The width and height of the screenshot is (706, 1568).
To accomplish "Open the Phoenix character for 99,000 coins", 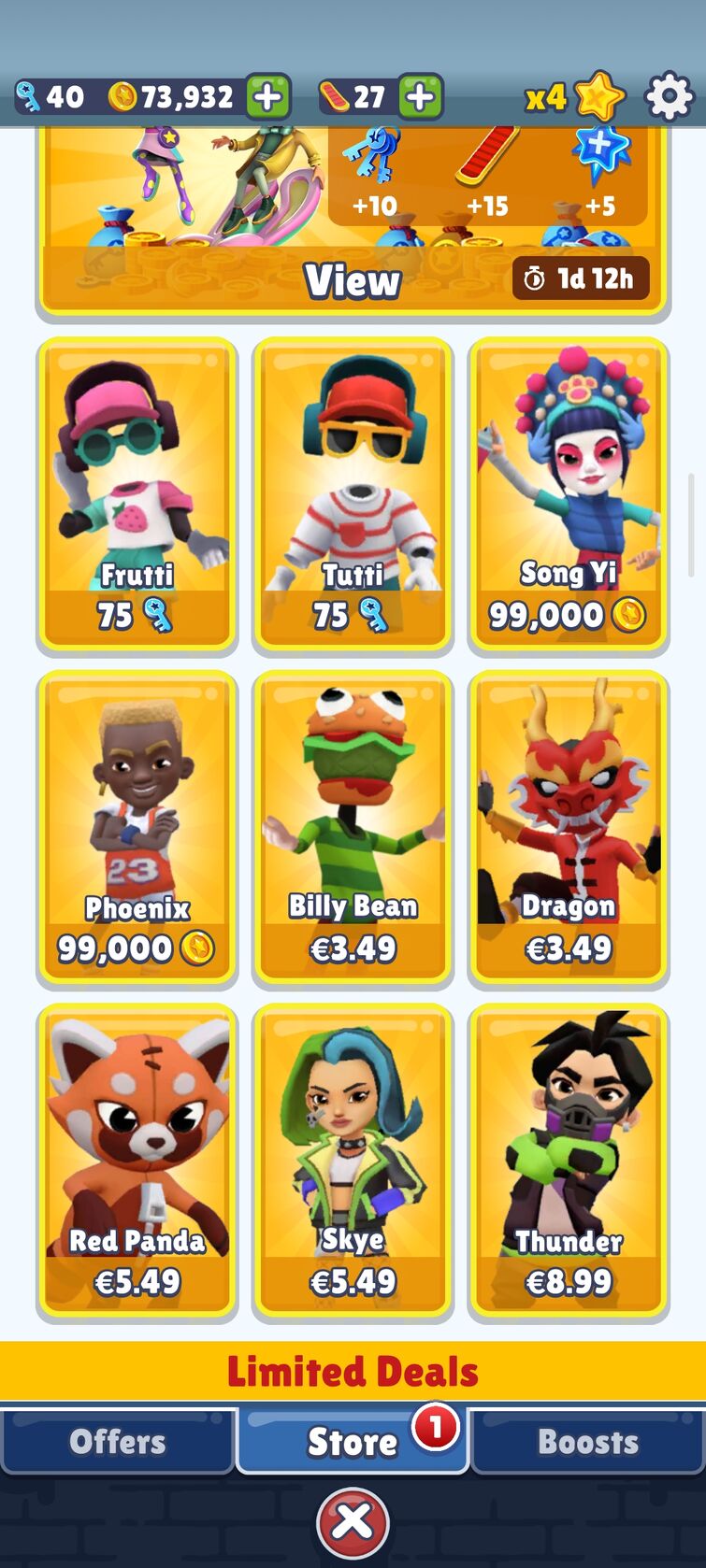I will (137, 826).
